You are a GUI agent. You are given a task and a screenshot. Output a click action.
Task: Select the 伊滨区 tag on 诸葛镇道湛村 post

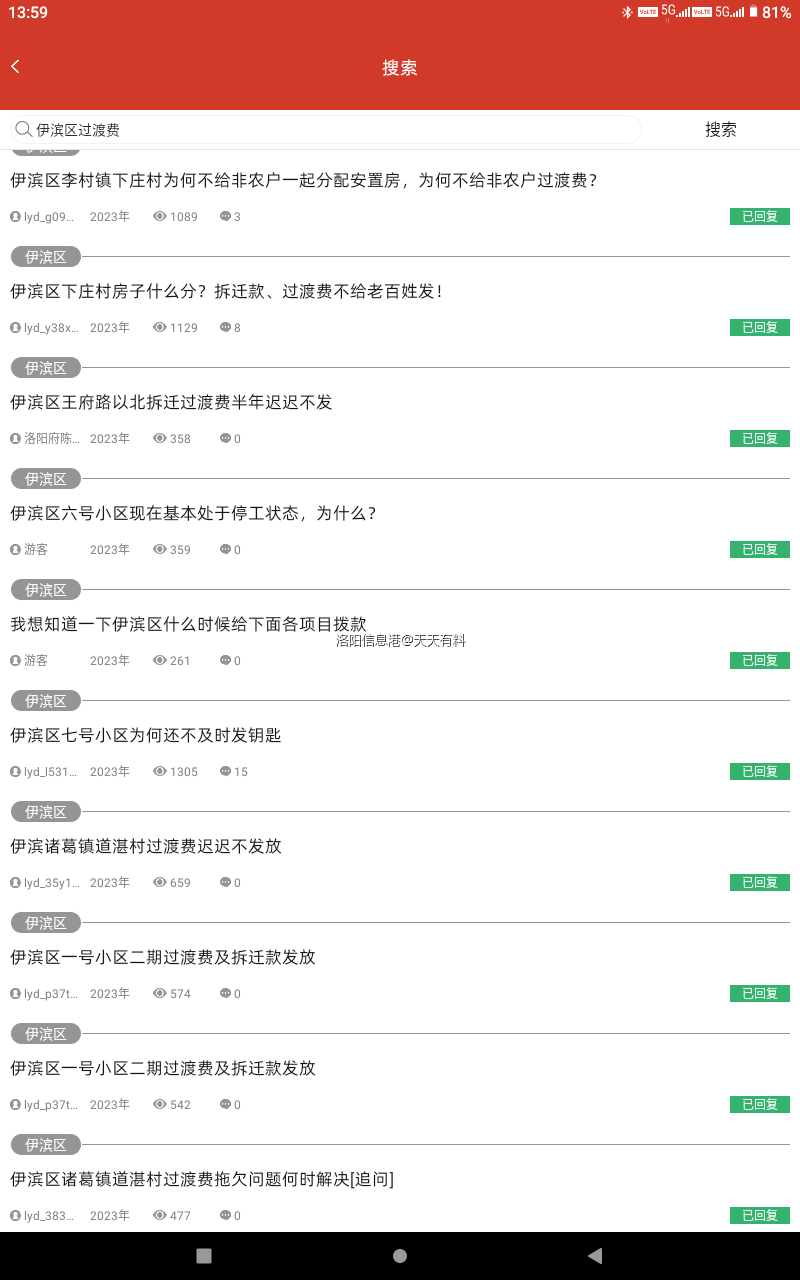point(45,811)
